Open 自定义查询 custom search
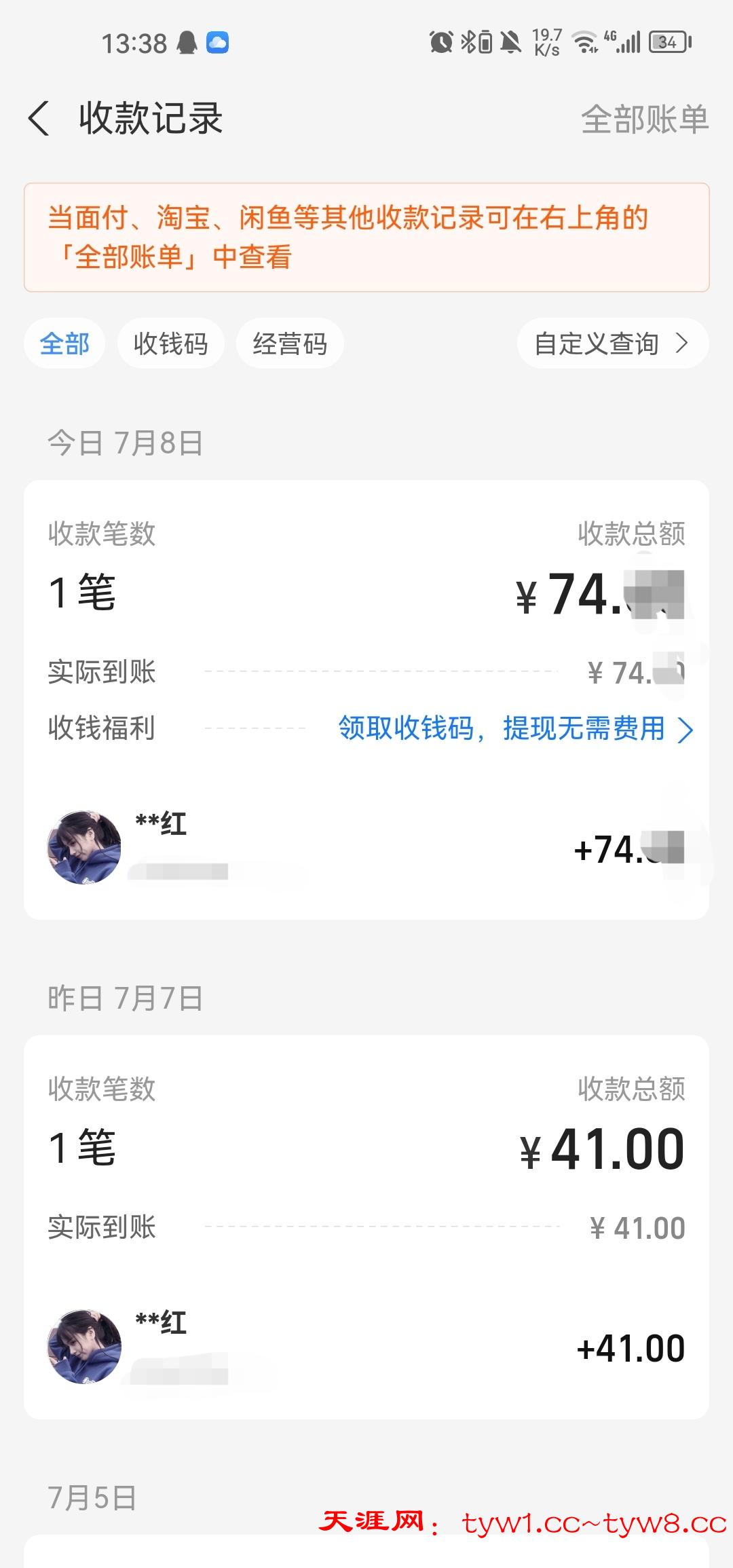733x1568 pixels. (612, 343)
